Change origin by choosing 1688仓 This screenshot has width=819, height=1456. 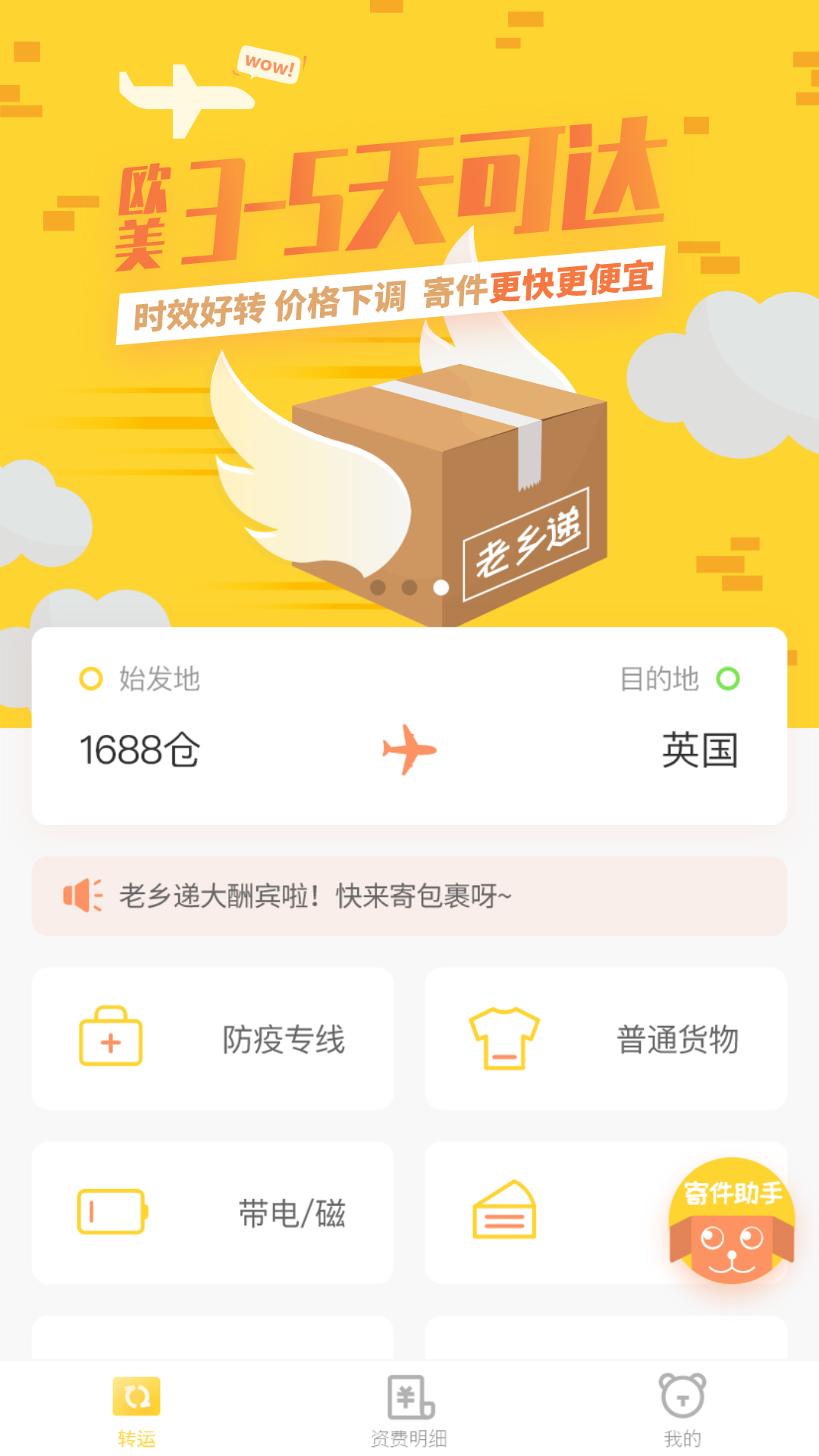[141, 751]
